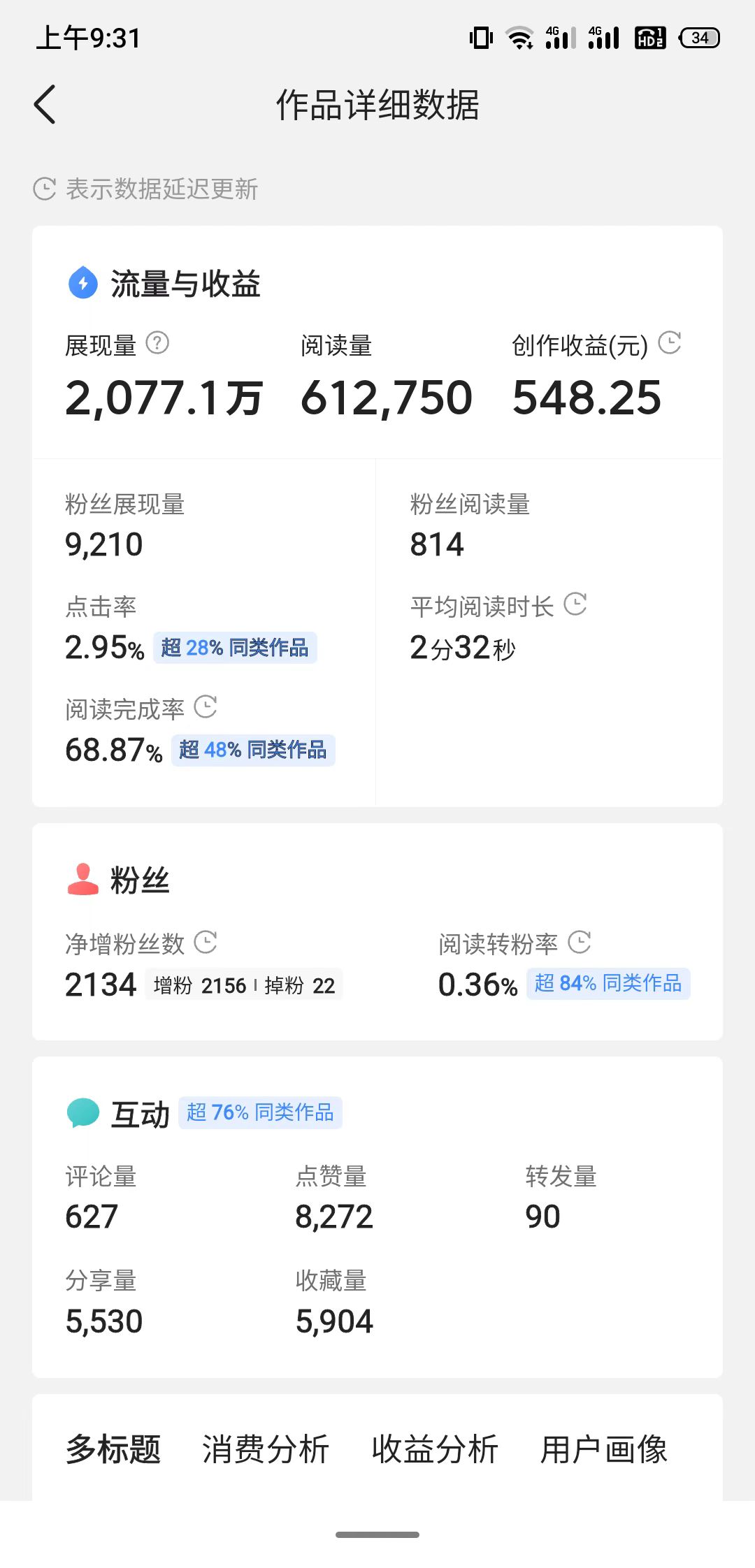This screenshot has width=755, height=1568.
Task: Tap the bottom navigation handle bar
Action: (377, 1533)
